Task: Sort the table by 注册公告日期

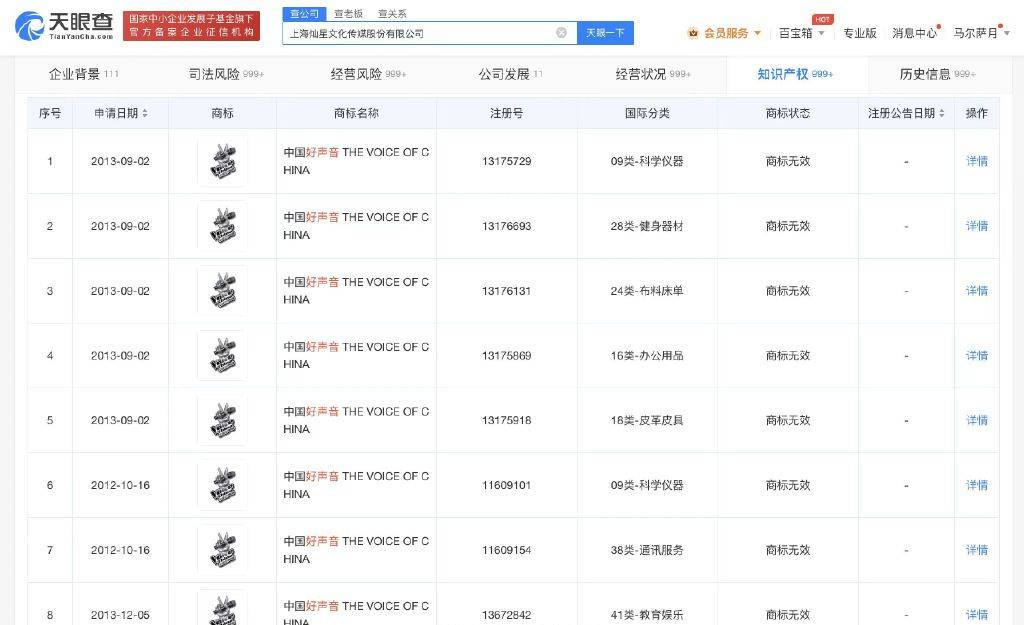Action: [906, 114]
